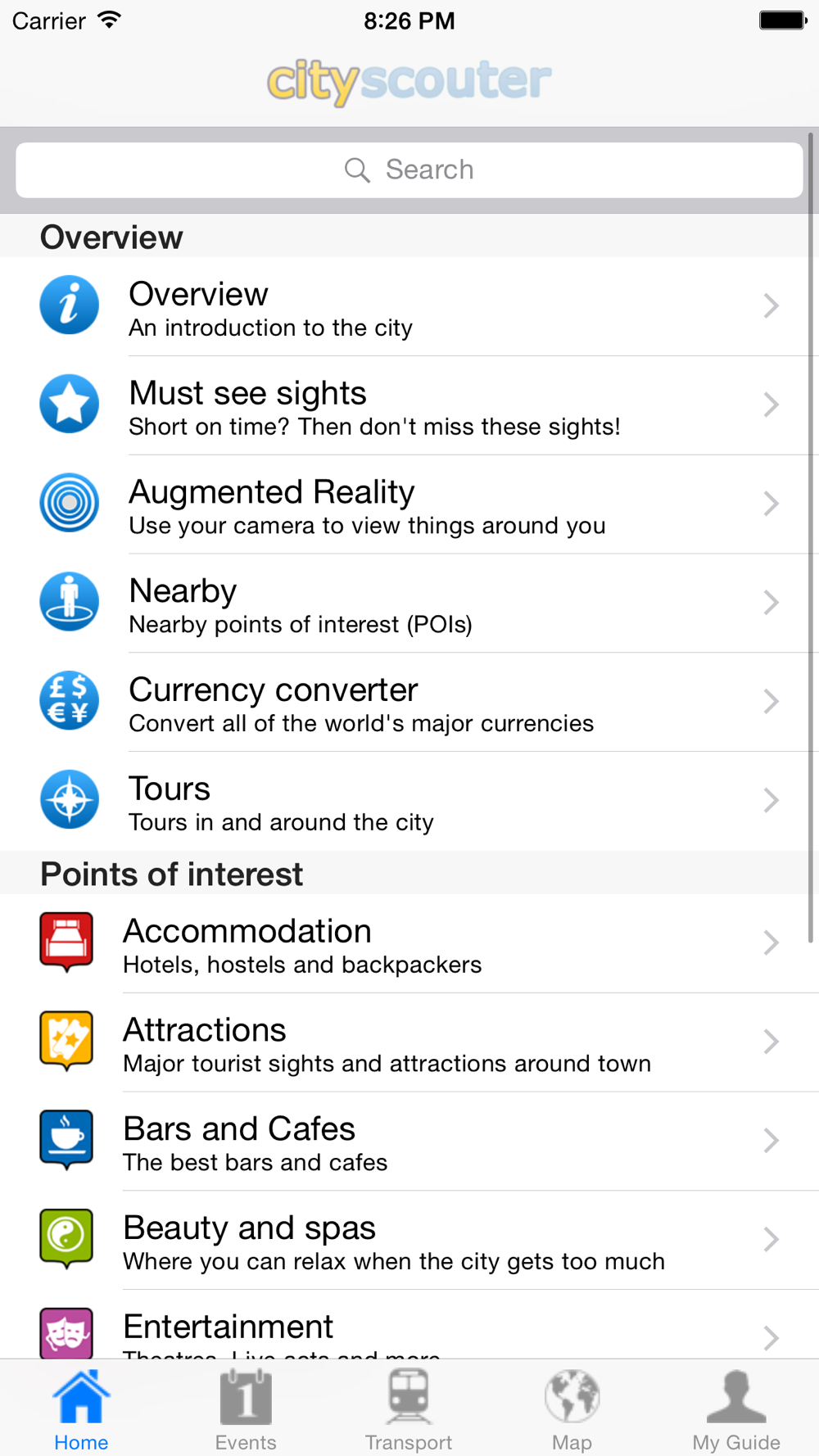Open Beauty and spas
The height and width of the screenshot is (1456, 819).
coord(409,1241)
